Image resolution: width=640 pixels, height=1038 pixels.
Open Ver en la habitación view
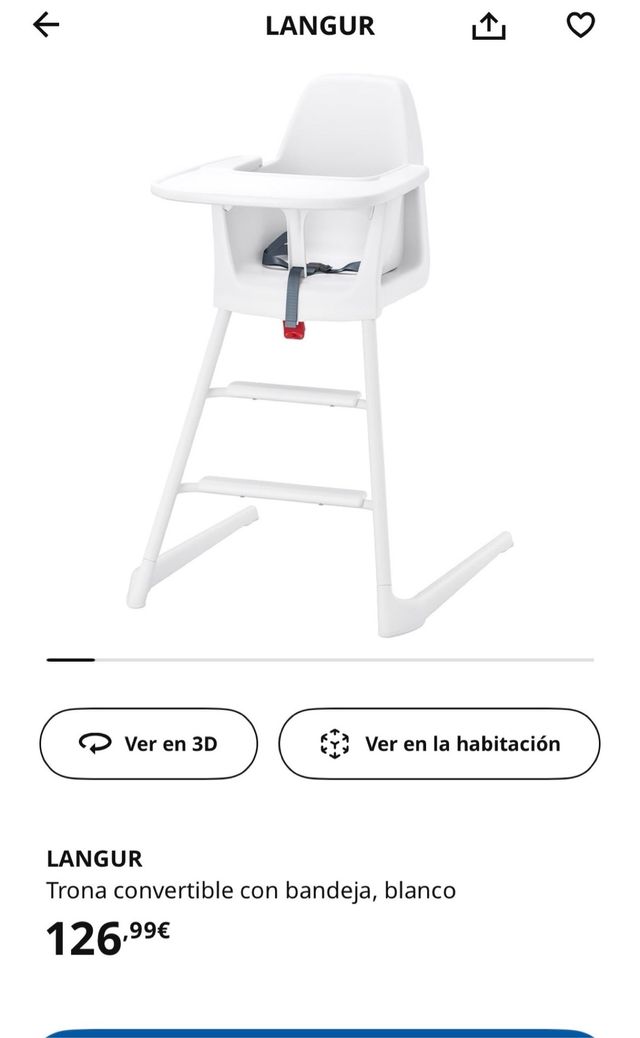coord(439,743)
